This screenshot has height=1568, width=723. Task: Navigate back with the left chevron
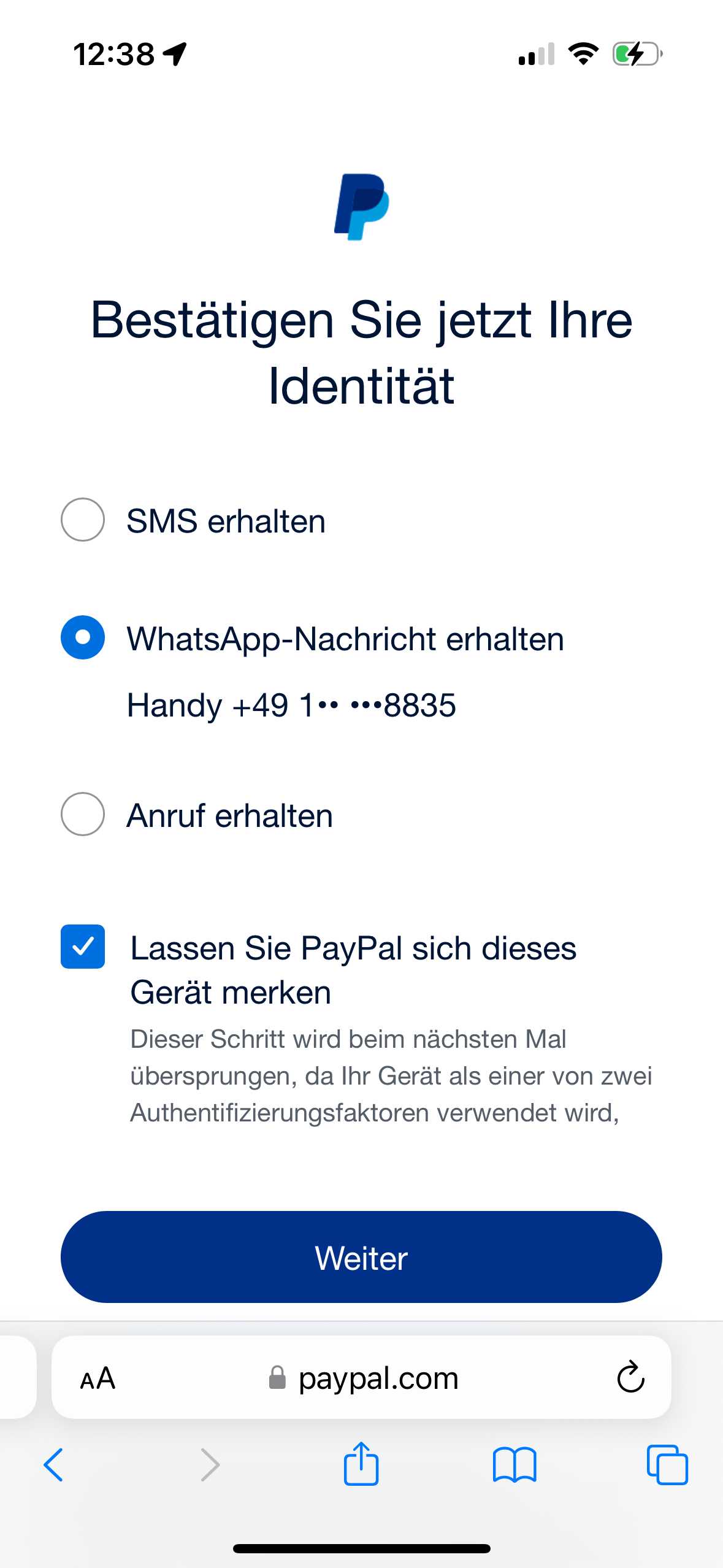point(54,1466)
